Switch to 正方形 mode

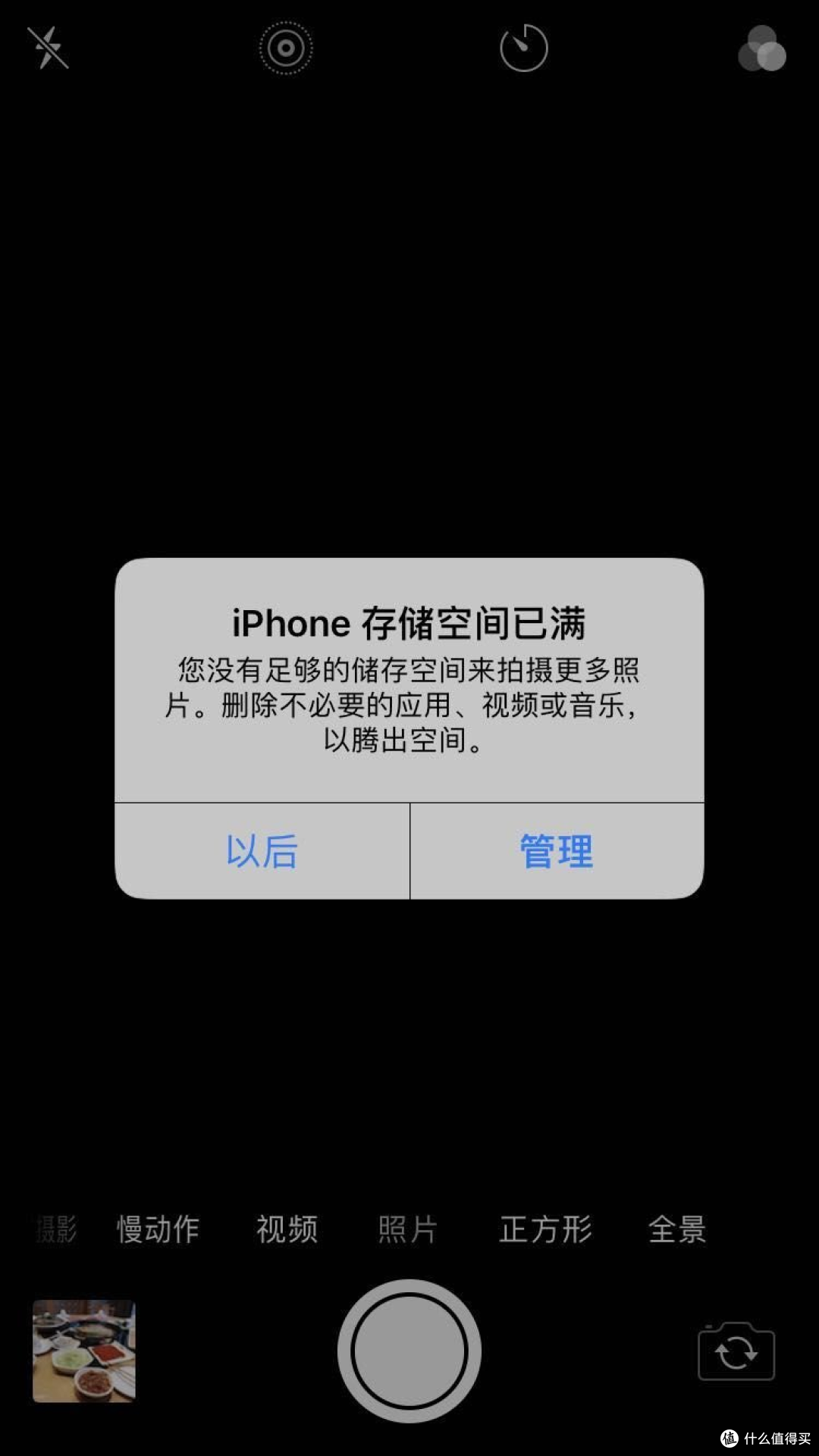(545, 1229)
